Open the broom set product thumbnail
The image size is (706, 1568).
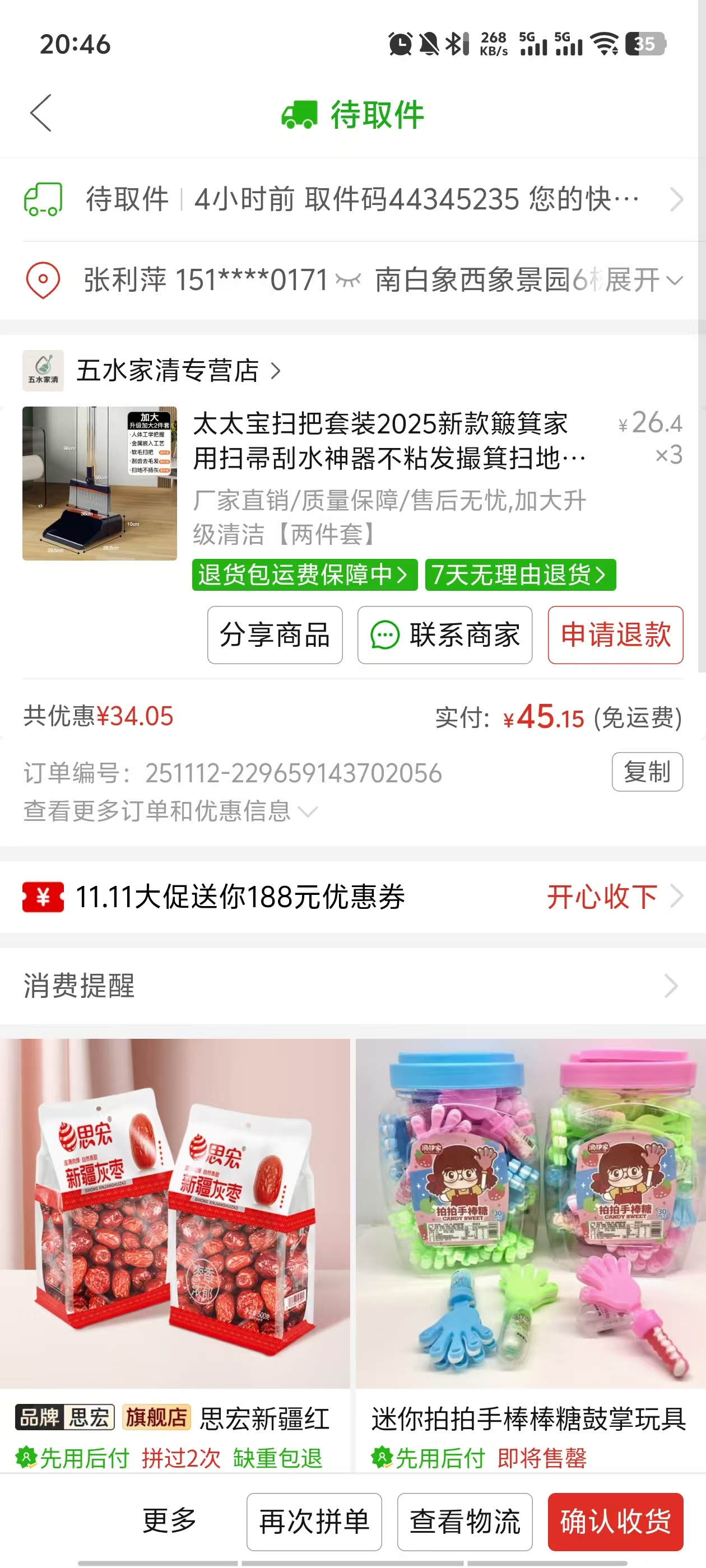tap(100, 483)
